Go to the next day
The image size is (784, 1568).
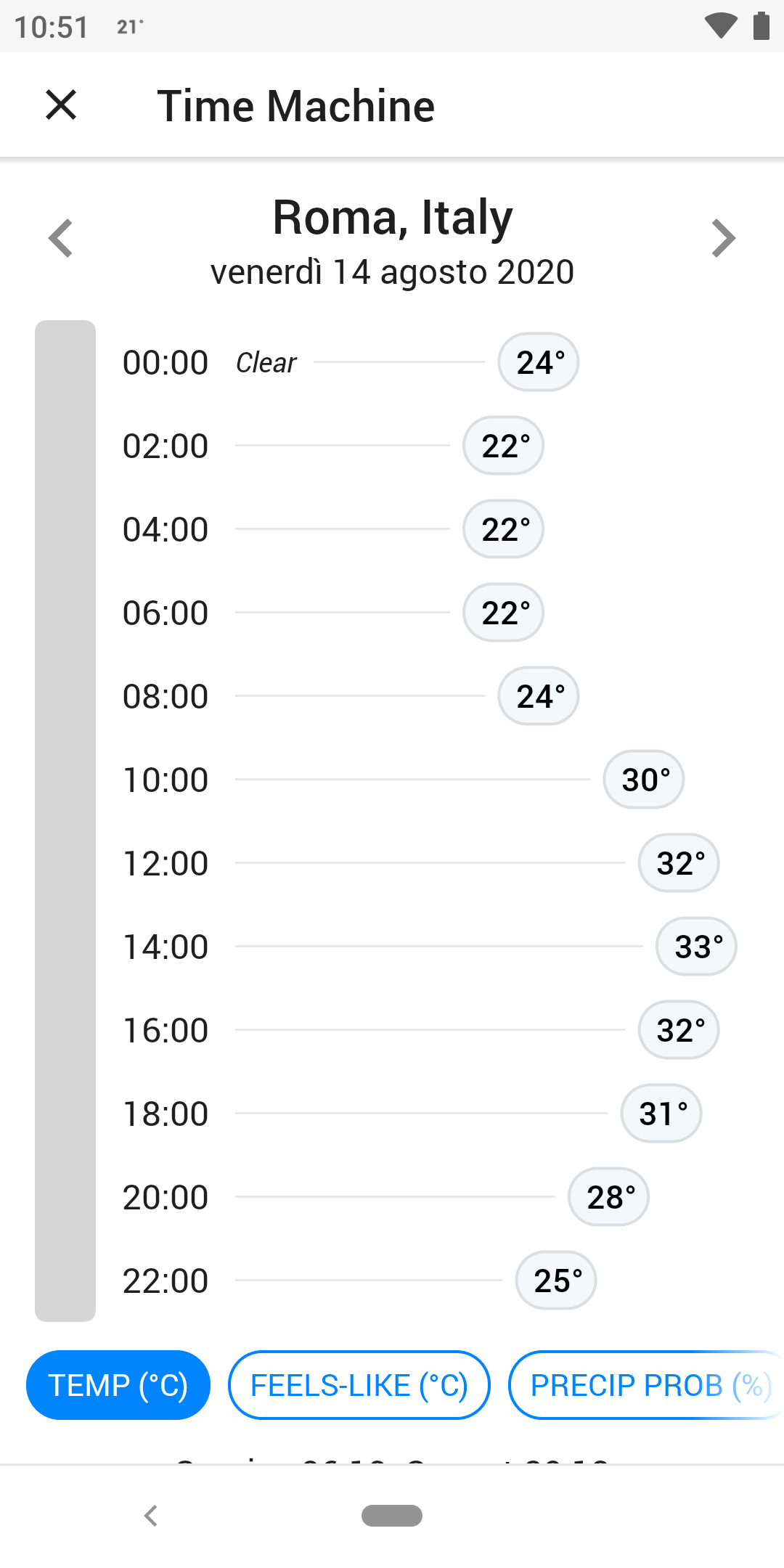point(723,238)
